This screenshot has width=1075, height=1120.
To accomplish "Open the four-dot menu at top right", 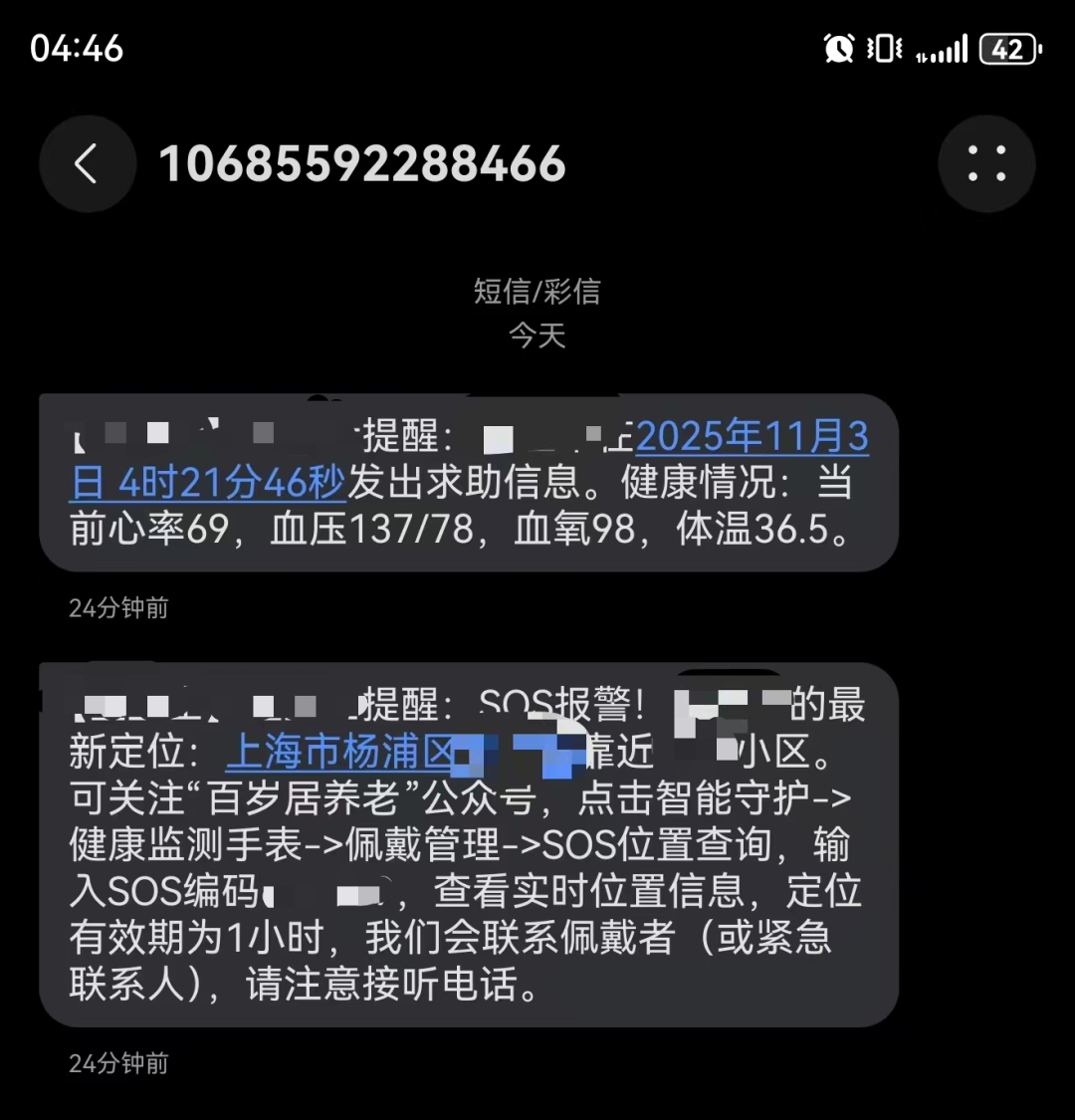I will point(986,164).
